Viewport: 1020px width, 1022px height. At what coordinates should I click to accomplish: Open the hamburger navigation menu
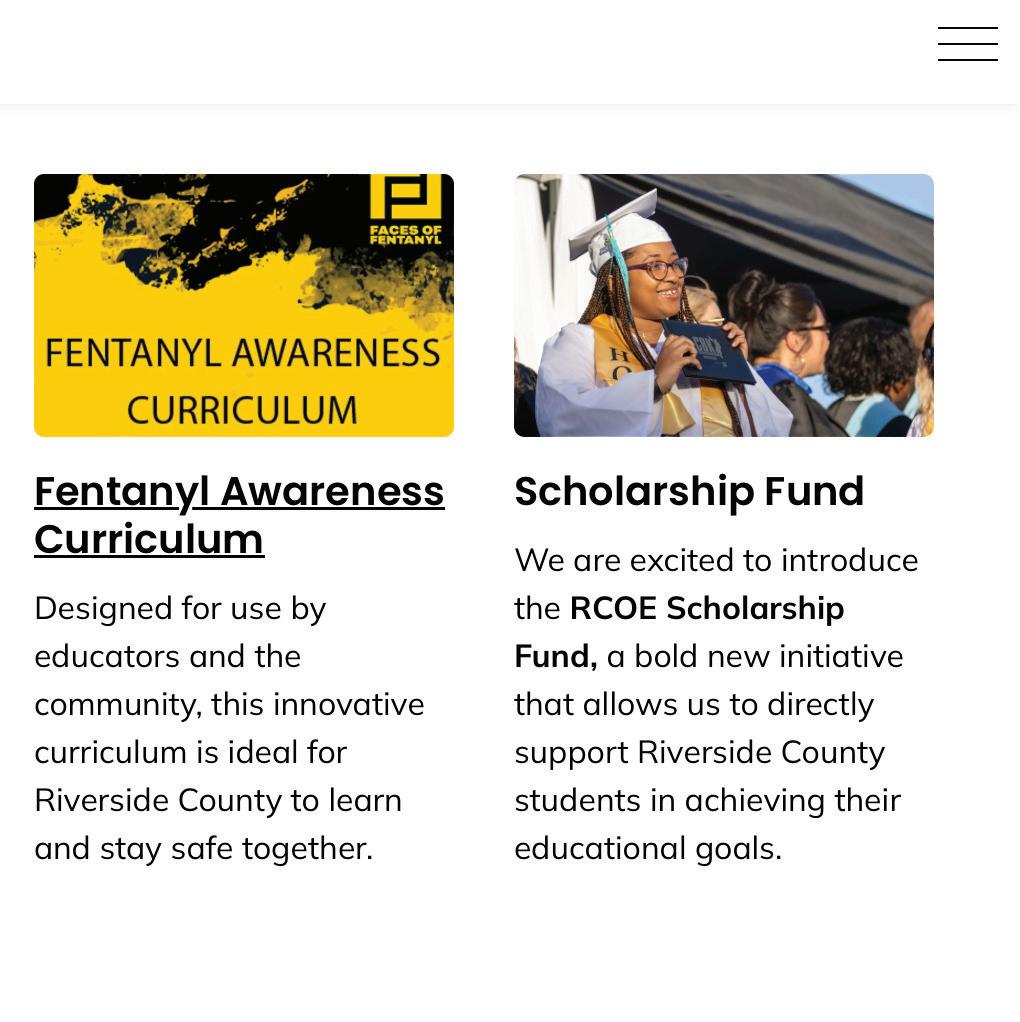(x=967, y=45)
